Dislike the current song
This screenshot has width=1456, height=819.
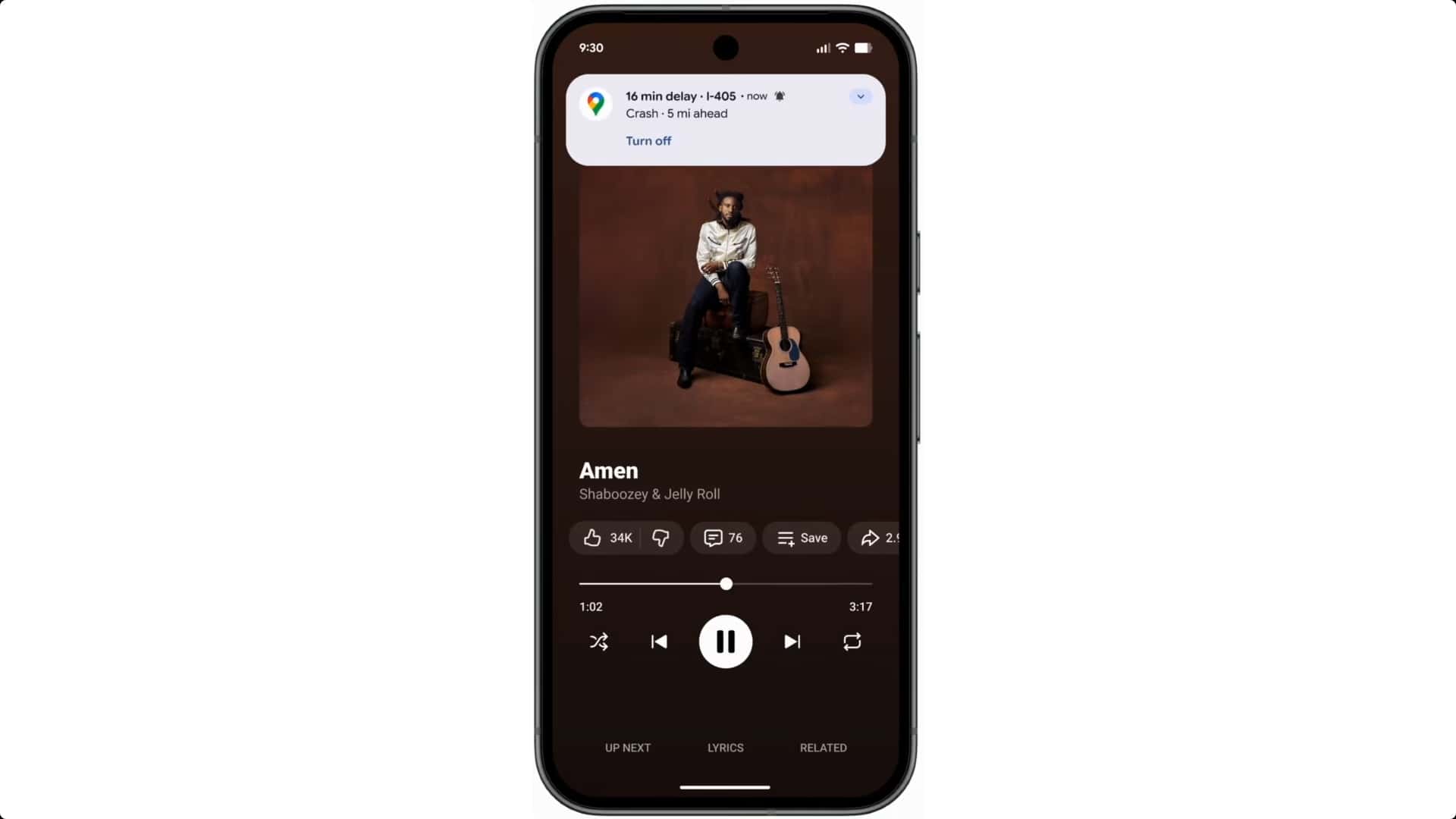pos(661,538)
